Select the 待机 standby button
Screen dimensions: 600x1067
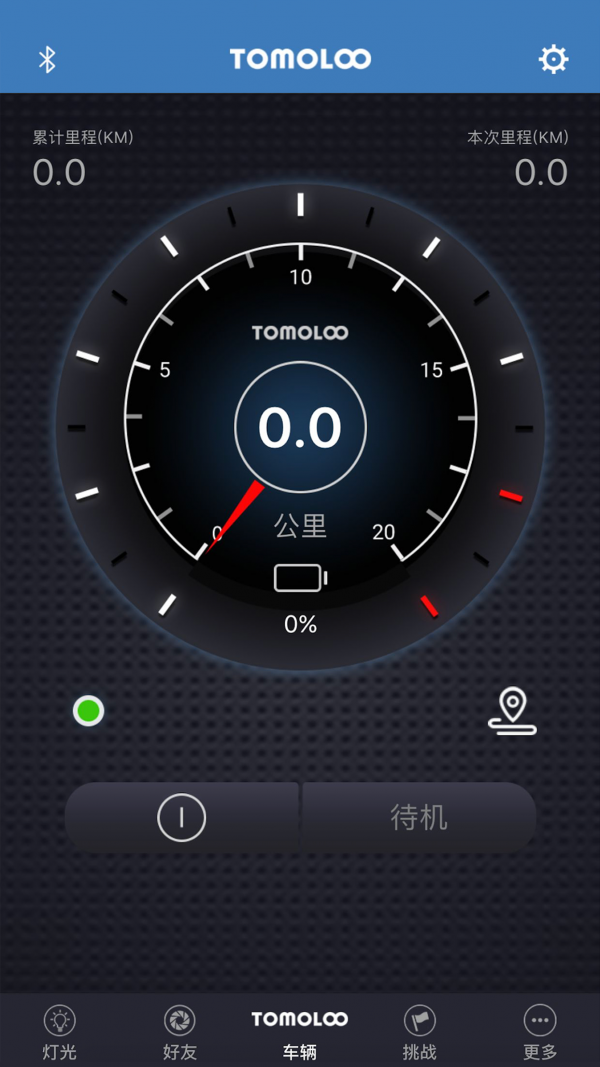419,817
